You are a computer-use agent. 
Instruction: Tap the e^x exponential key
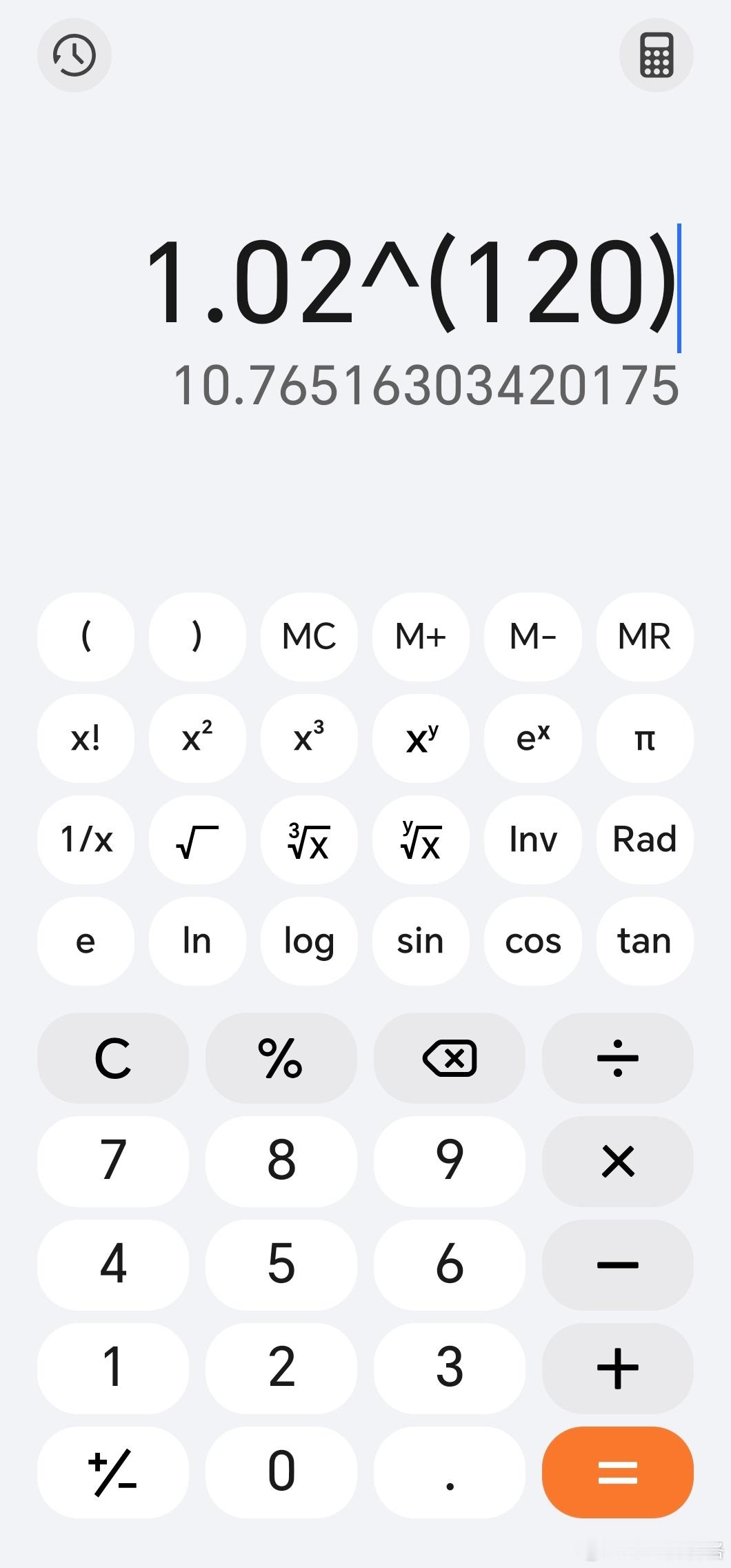(532, 738)
